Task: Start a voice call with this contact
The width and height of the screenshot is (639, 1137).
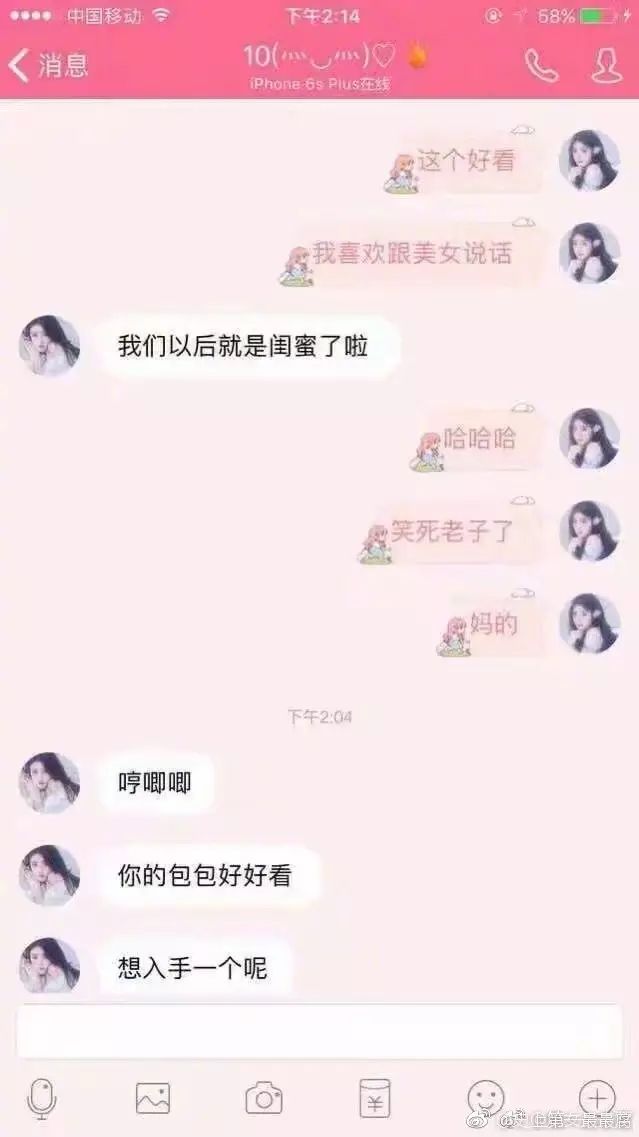Action: click(541, 65)
